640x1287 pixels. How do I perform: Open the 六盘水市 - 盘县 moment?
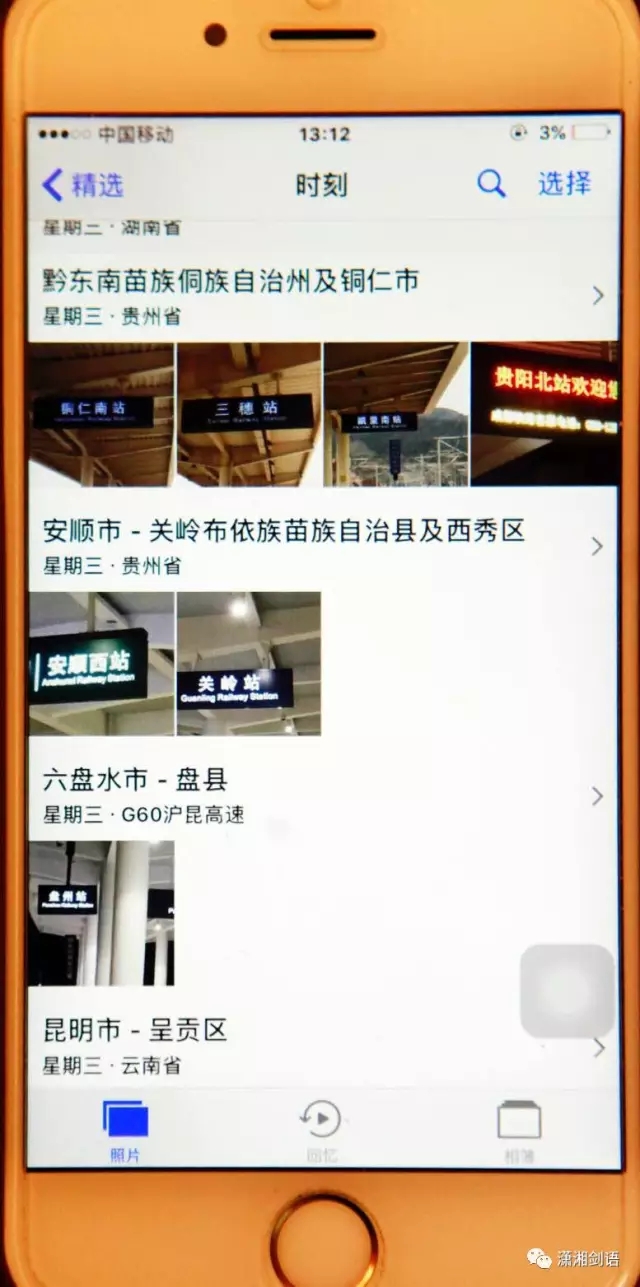tap(320, 794)
